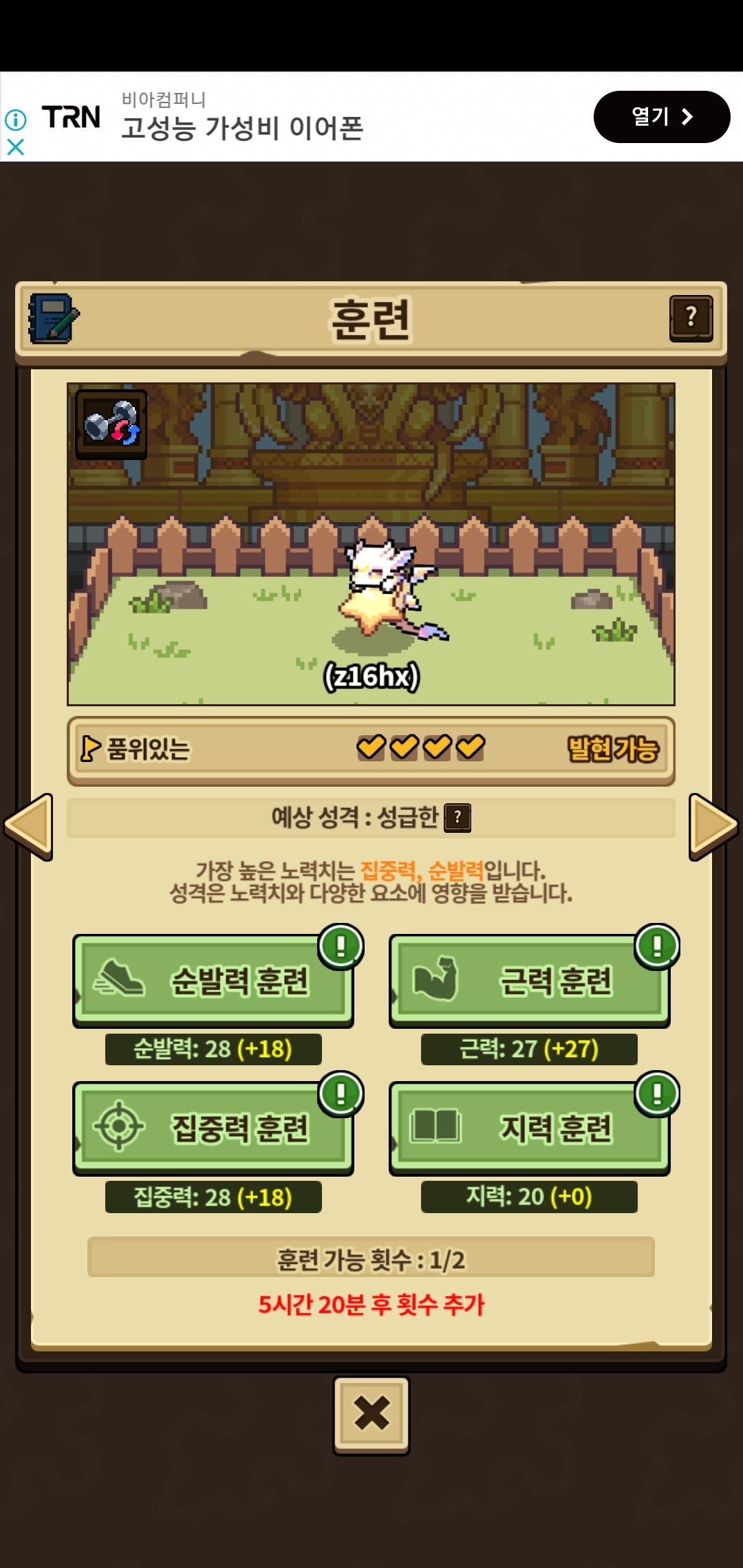Open the ad info icon

tap(16, 120)
